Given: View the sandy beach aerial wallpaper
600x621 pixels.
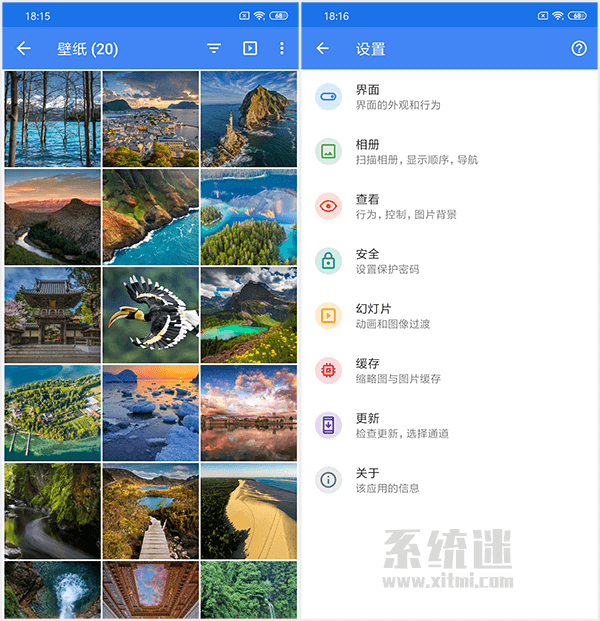Looking at the screenshot, I should coord(248,510).
